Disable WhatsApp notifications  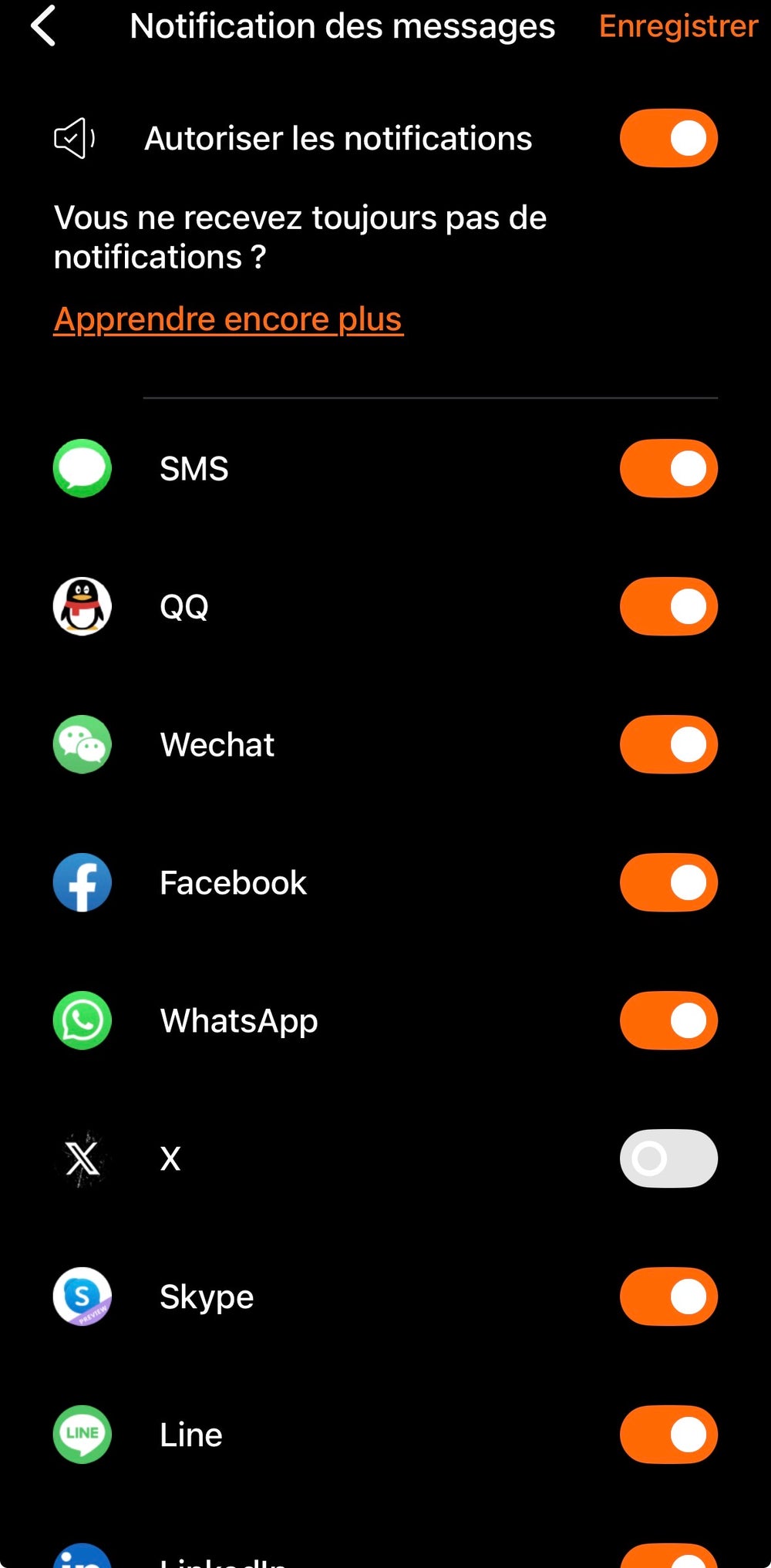pos(668,1020)
